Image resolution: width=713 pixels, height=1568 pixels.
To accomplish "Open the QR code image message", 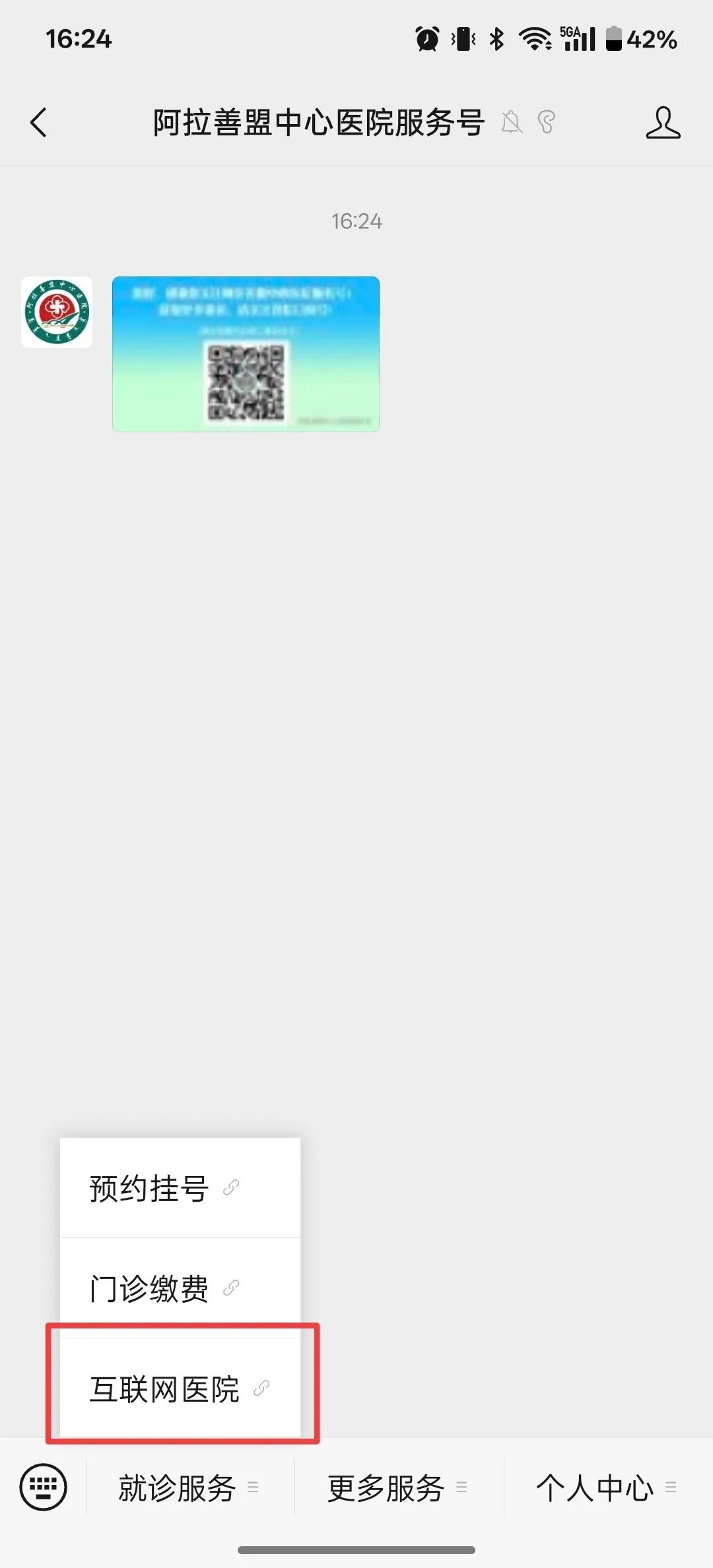I will (x=246, y=354).
